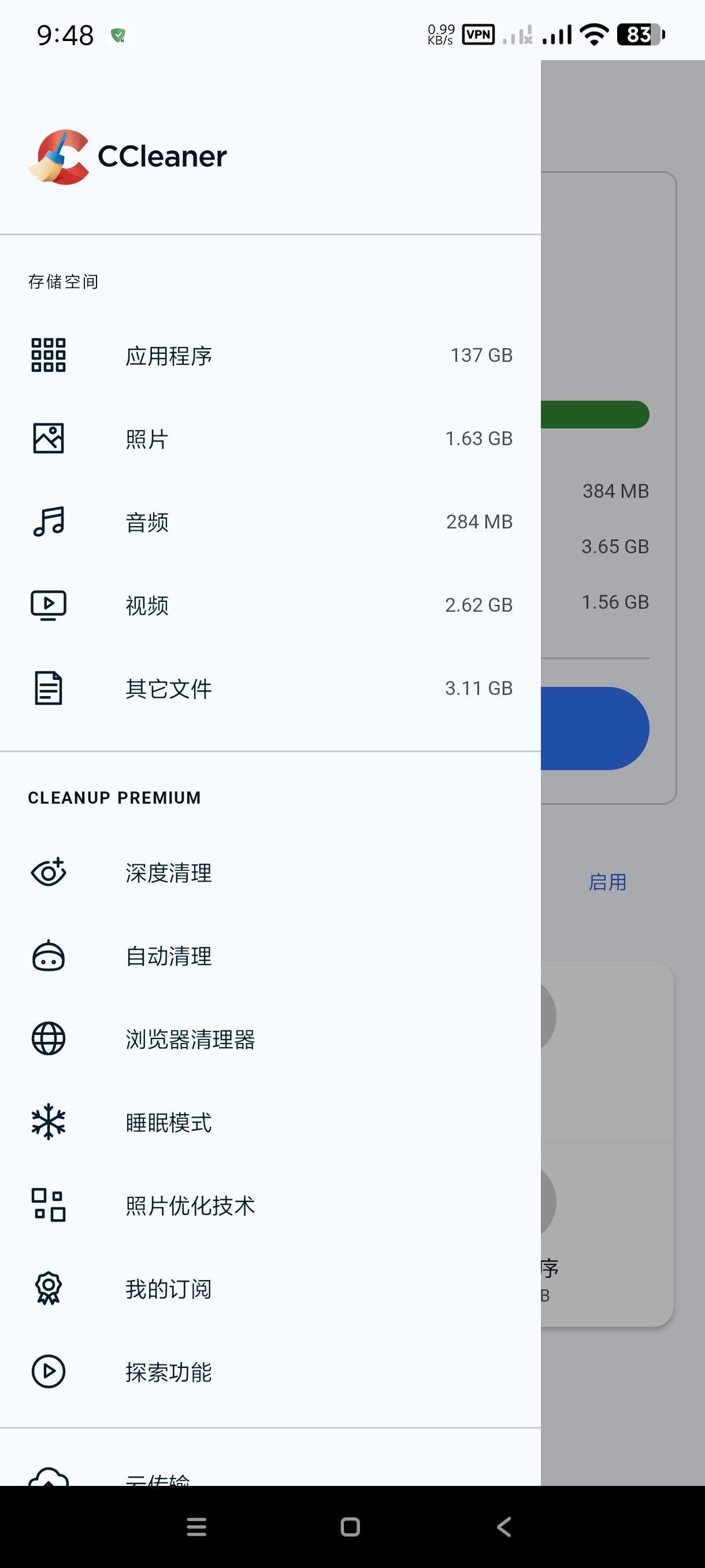Go back using the system back button

(504, 1526)
